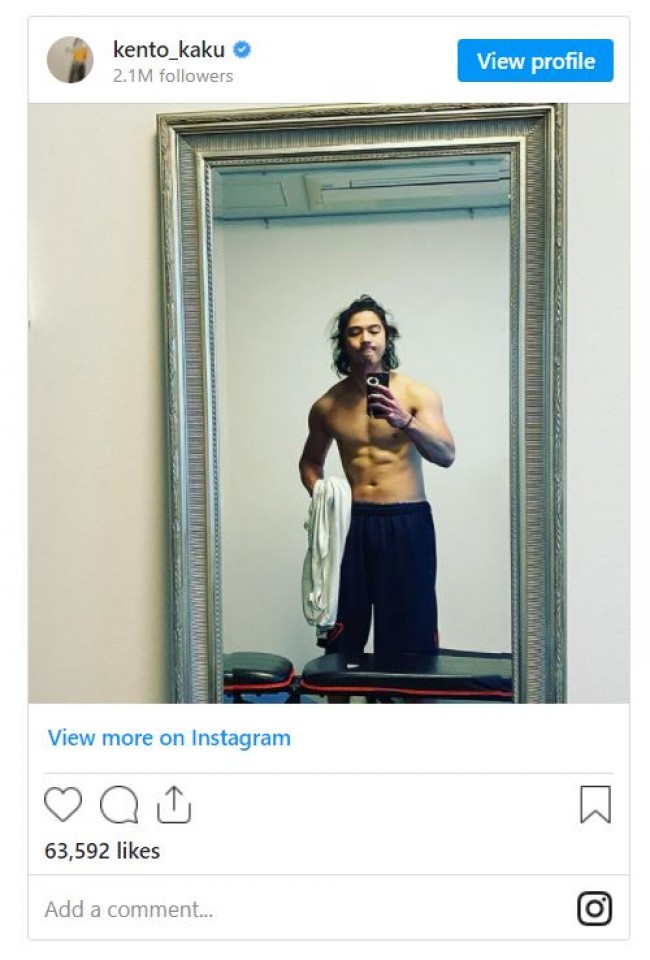The height and width of the screenshot is (960, 650).
Task: Share this post using the share icon
Action: [x=174, y=804]
